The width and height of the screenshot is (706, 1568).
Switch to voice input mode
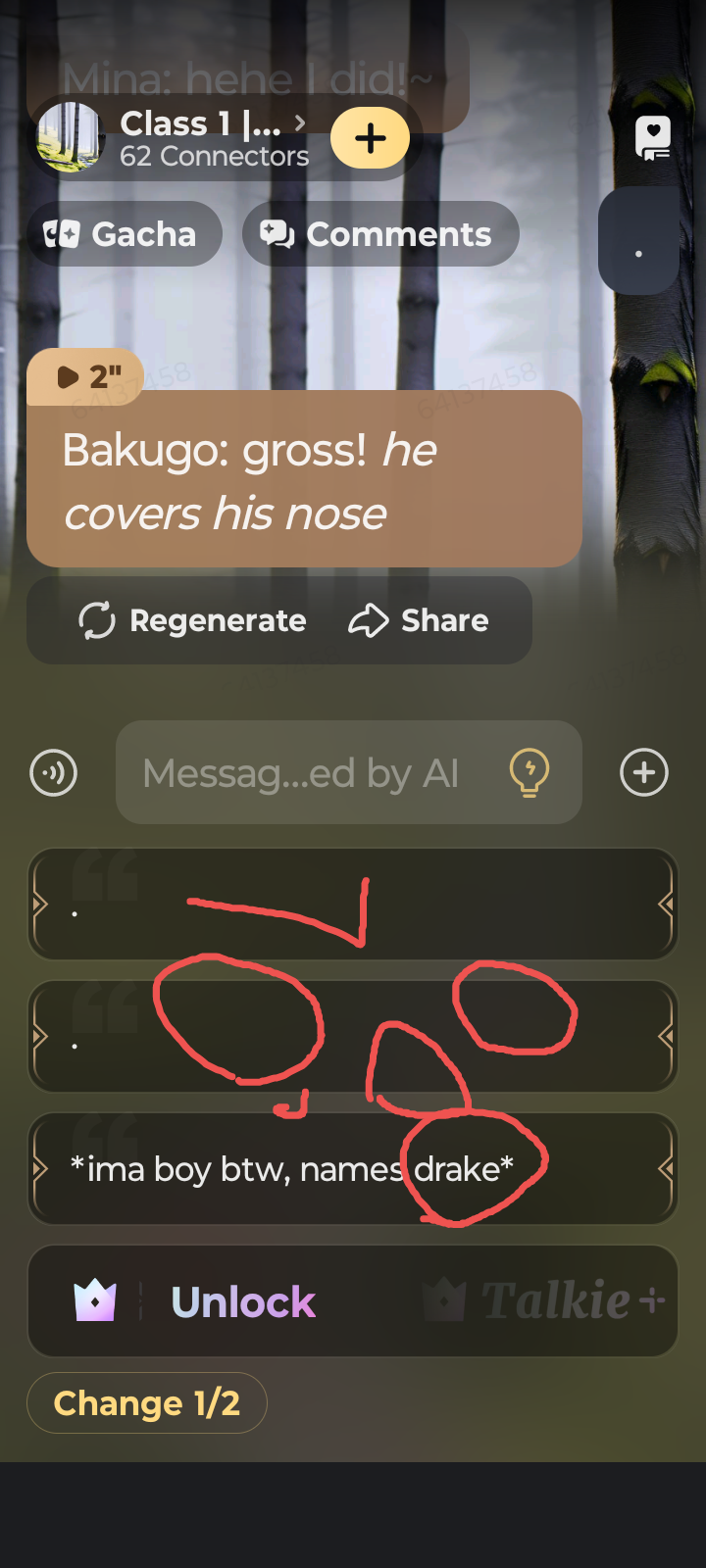pos(54,773)
